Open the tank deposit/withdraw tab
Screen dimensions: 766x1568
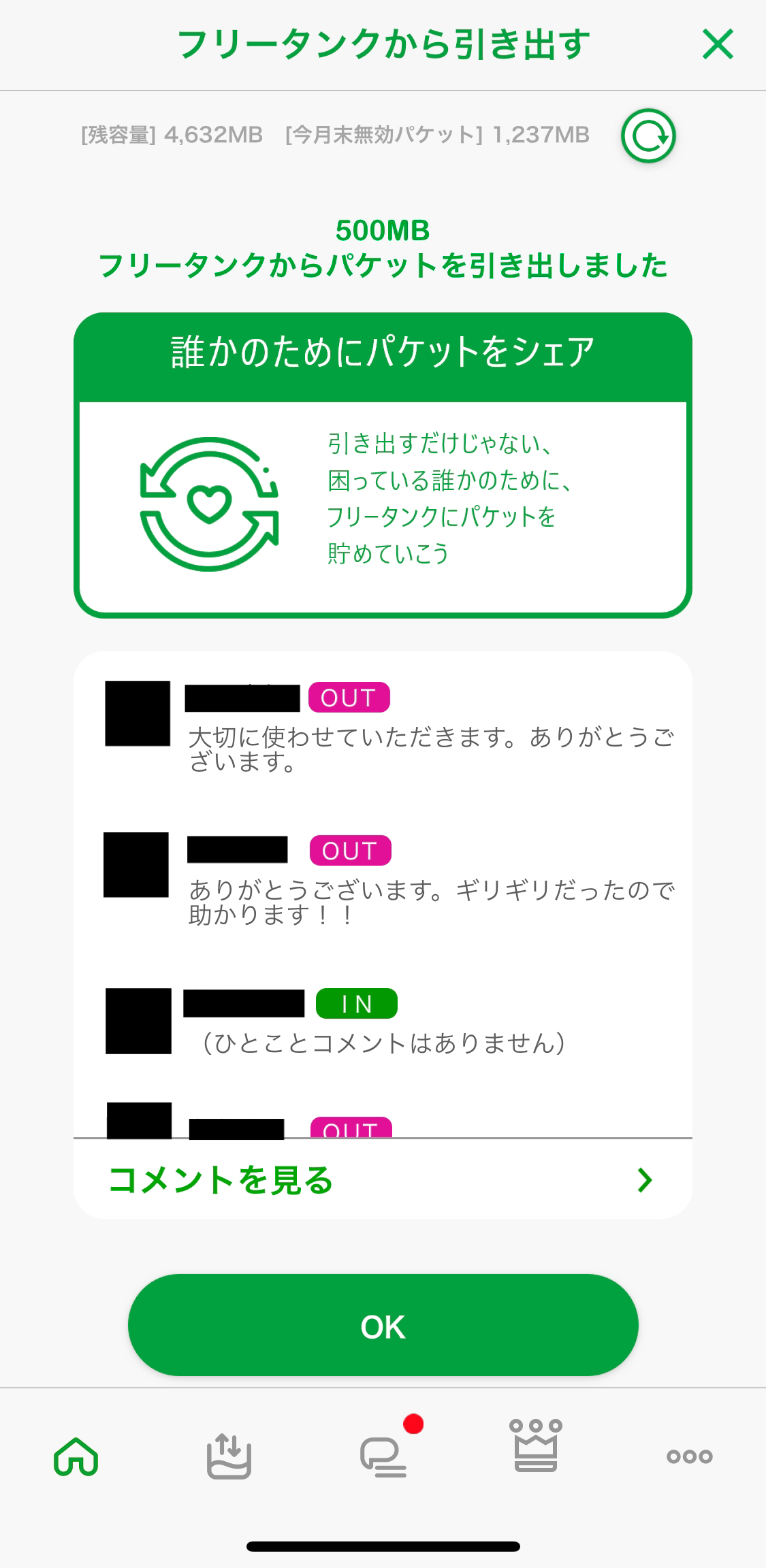coord(229,1455)
